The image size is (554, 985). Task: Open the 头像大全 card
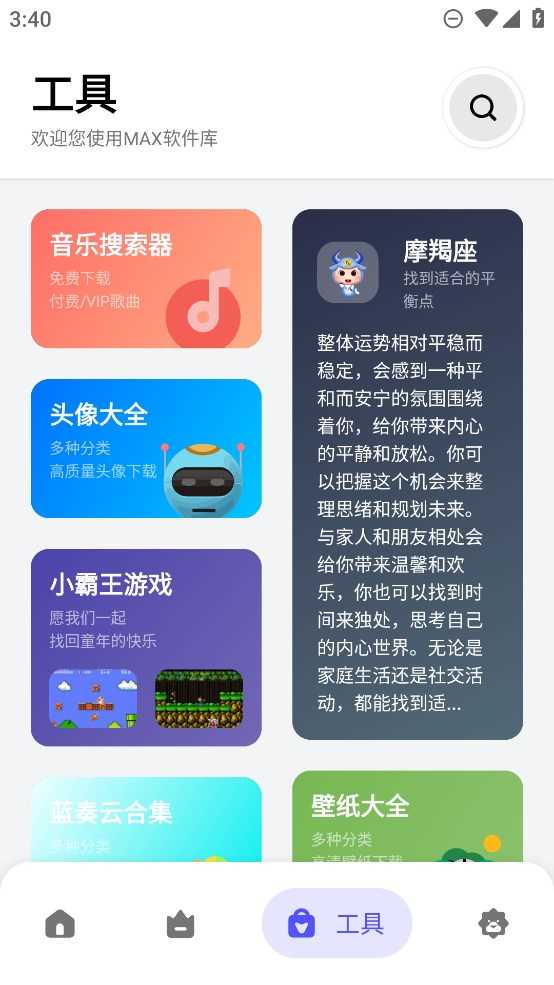(146, 449)
